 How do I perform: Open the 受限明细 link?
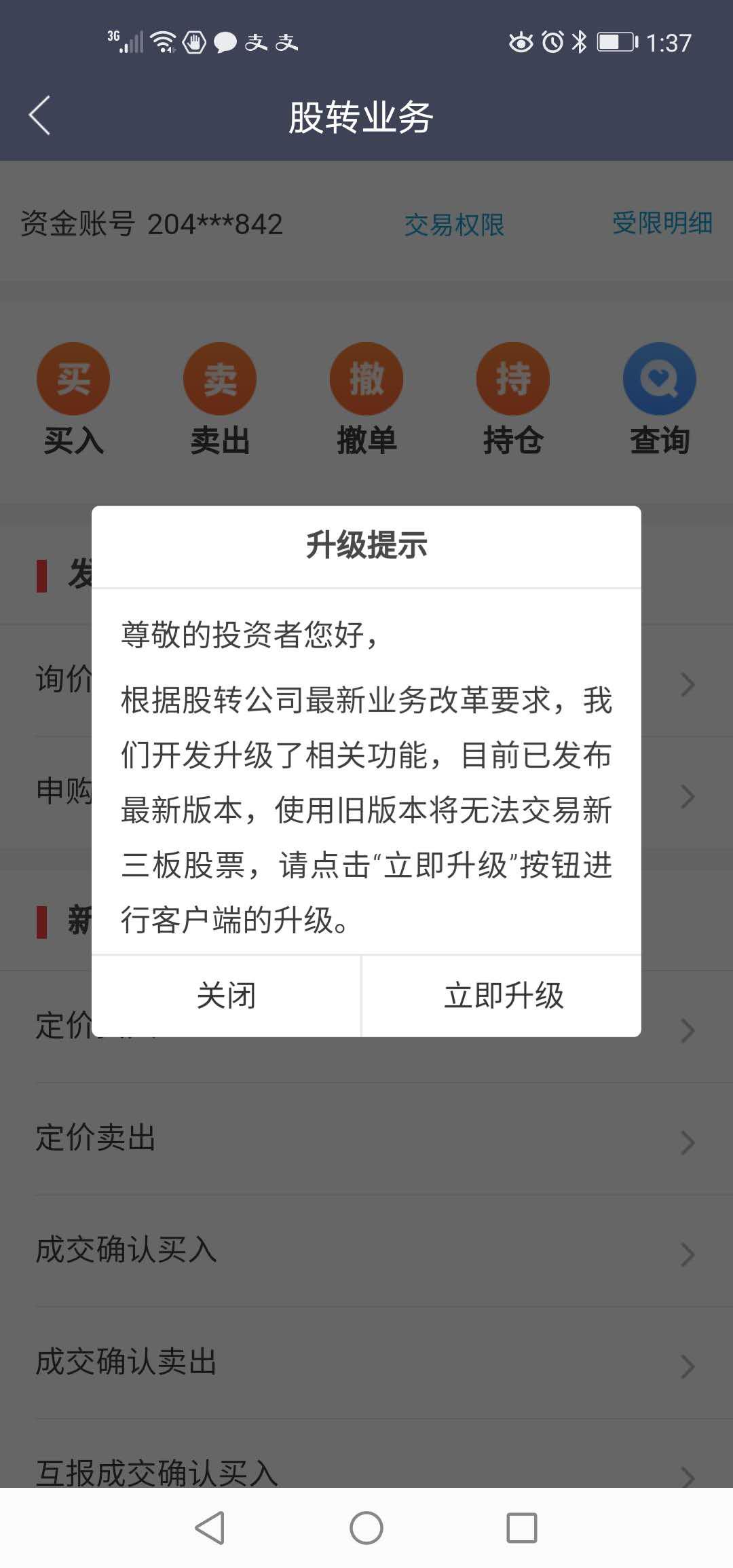(662, 225)
